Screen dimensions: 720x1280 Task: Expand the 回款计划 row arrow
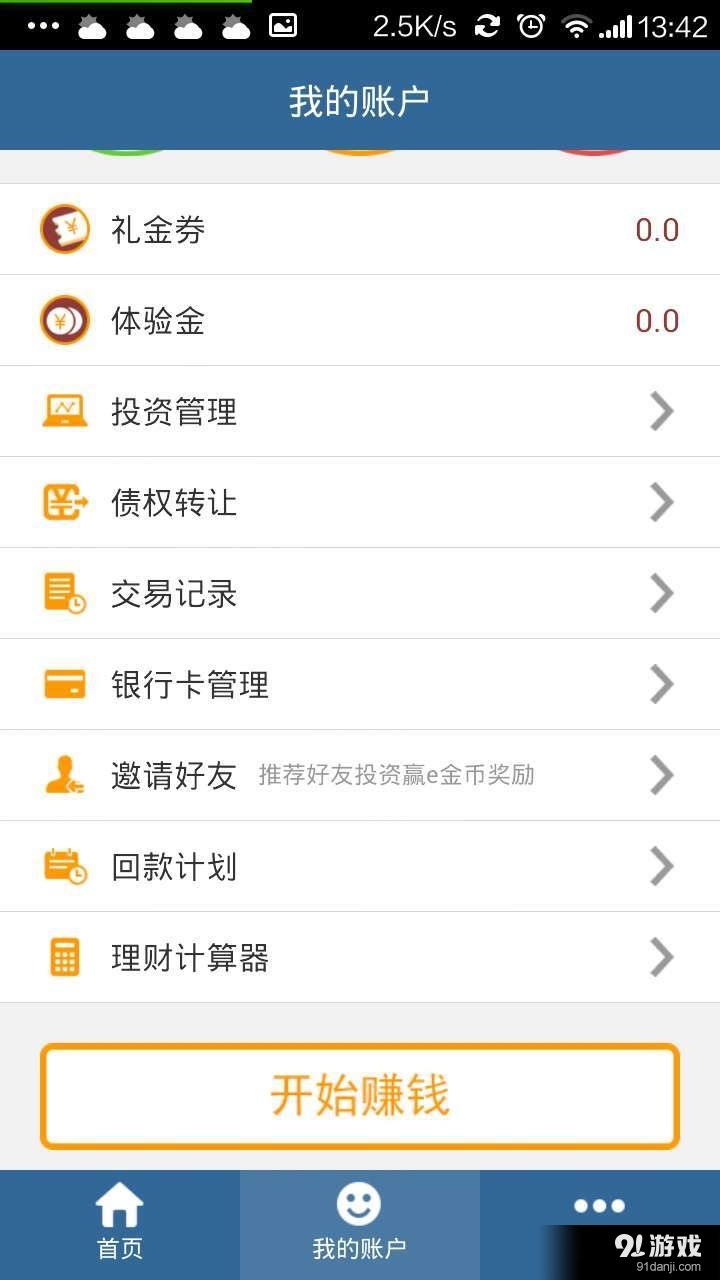click(661, 866)
